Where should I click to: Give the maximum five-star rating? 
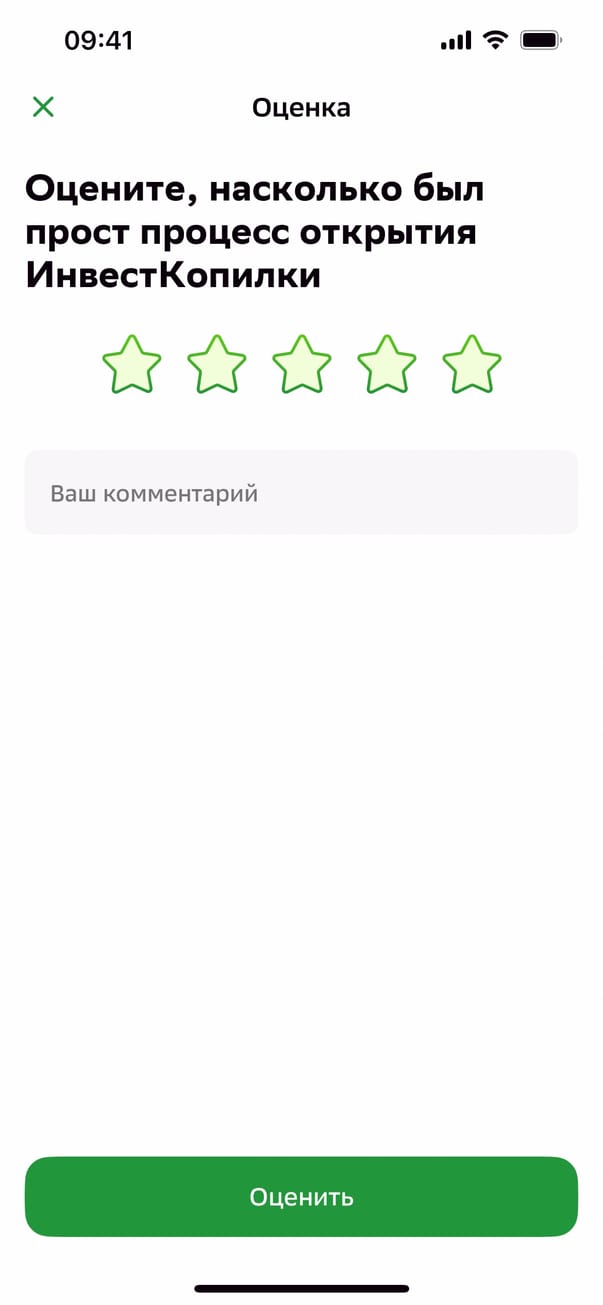pyautogui.click(x=471, y=365)
